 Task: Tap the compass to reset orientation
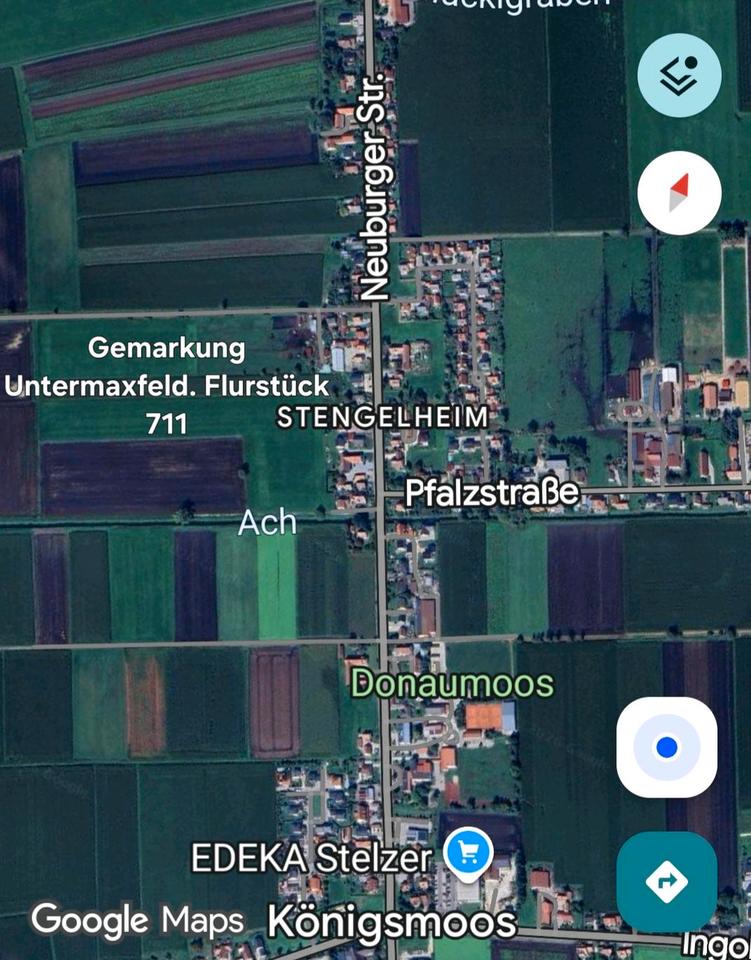coord(679,193)
